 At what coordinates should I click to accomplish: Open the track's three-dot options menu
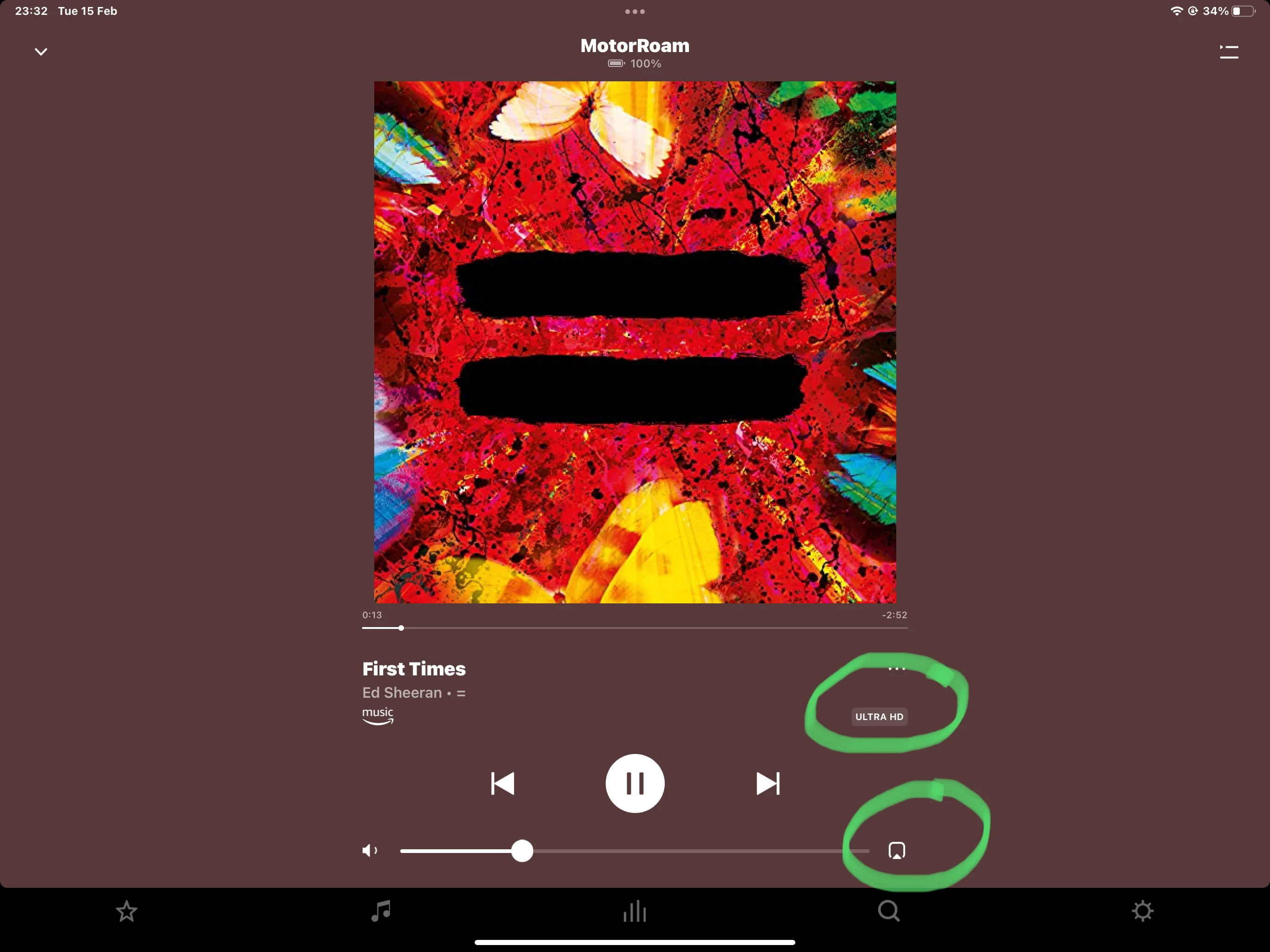896,669
